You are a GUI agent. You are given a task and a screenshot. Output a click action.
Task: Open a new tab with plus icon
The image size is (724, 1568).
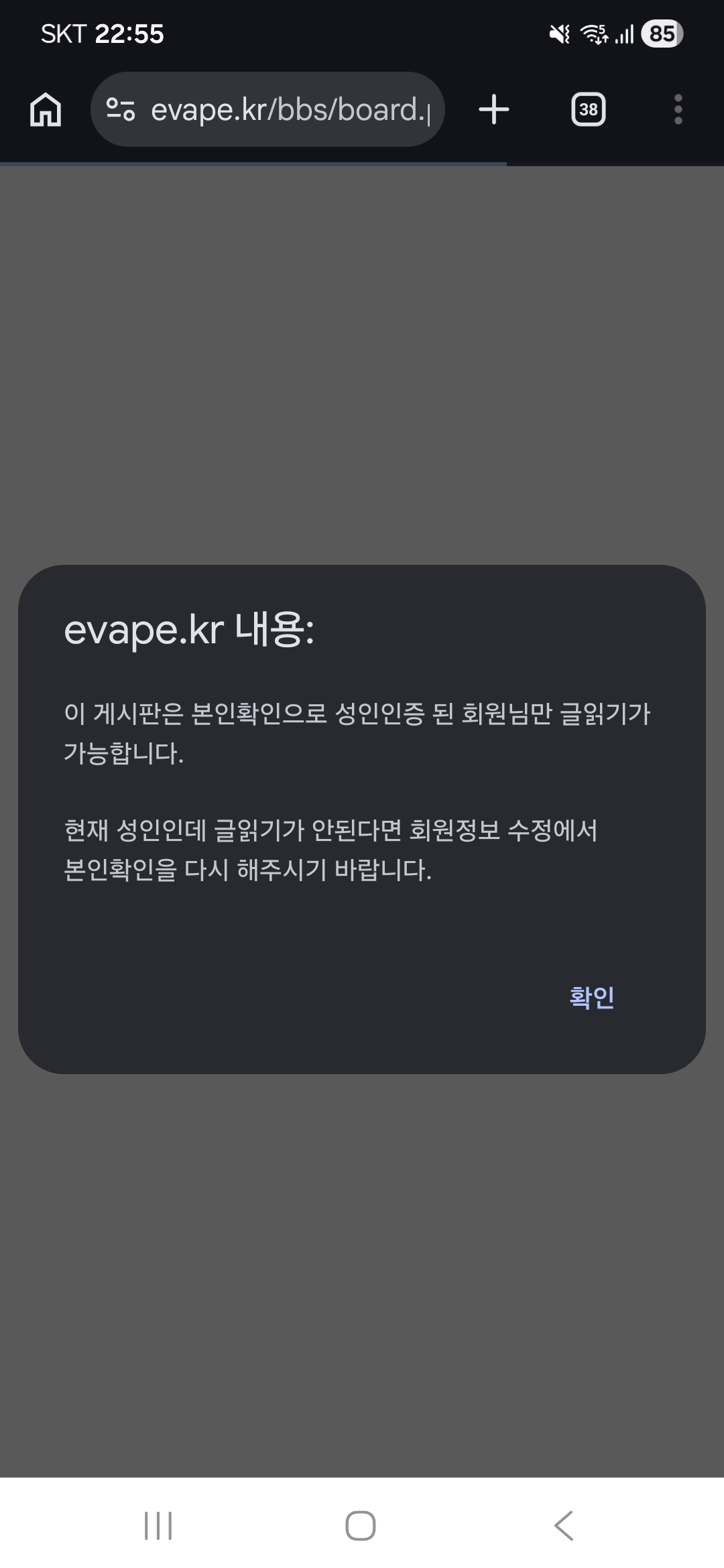coord(494,109)
